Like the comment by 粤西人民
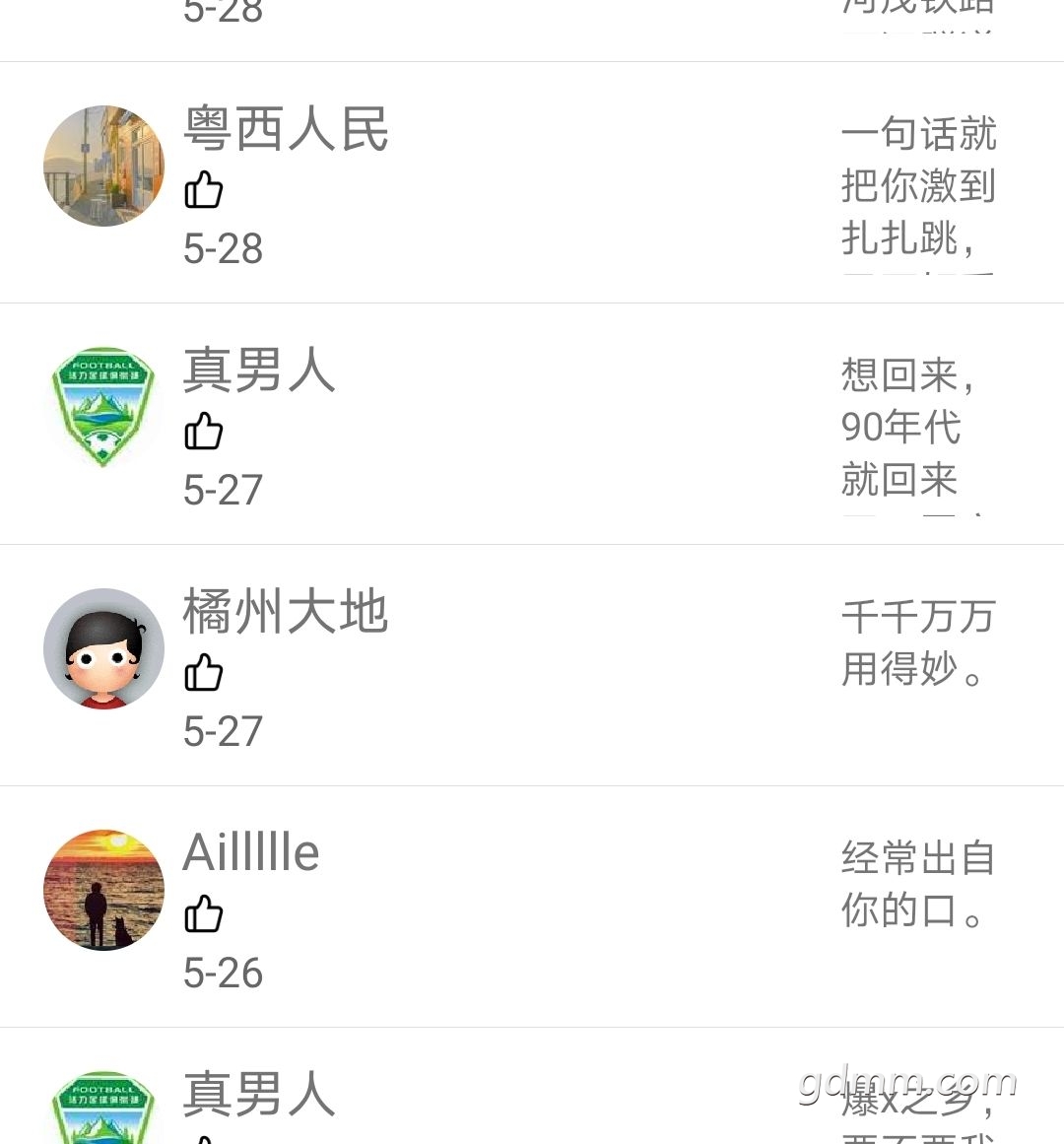 pos(204,189)
